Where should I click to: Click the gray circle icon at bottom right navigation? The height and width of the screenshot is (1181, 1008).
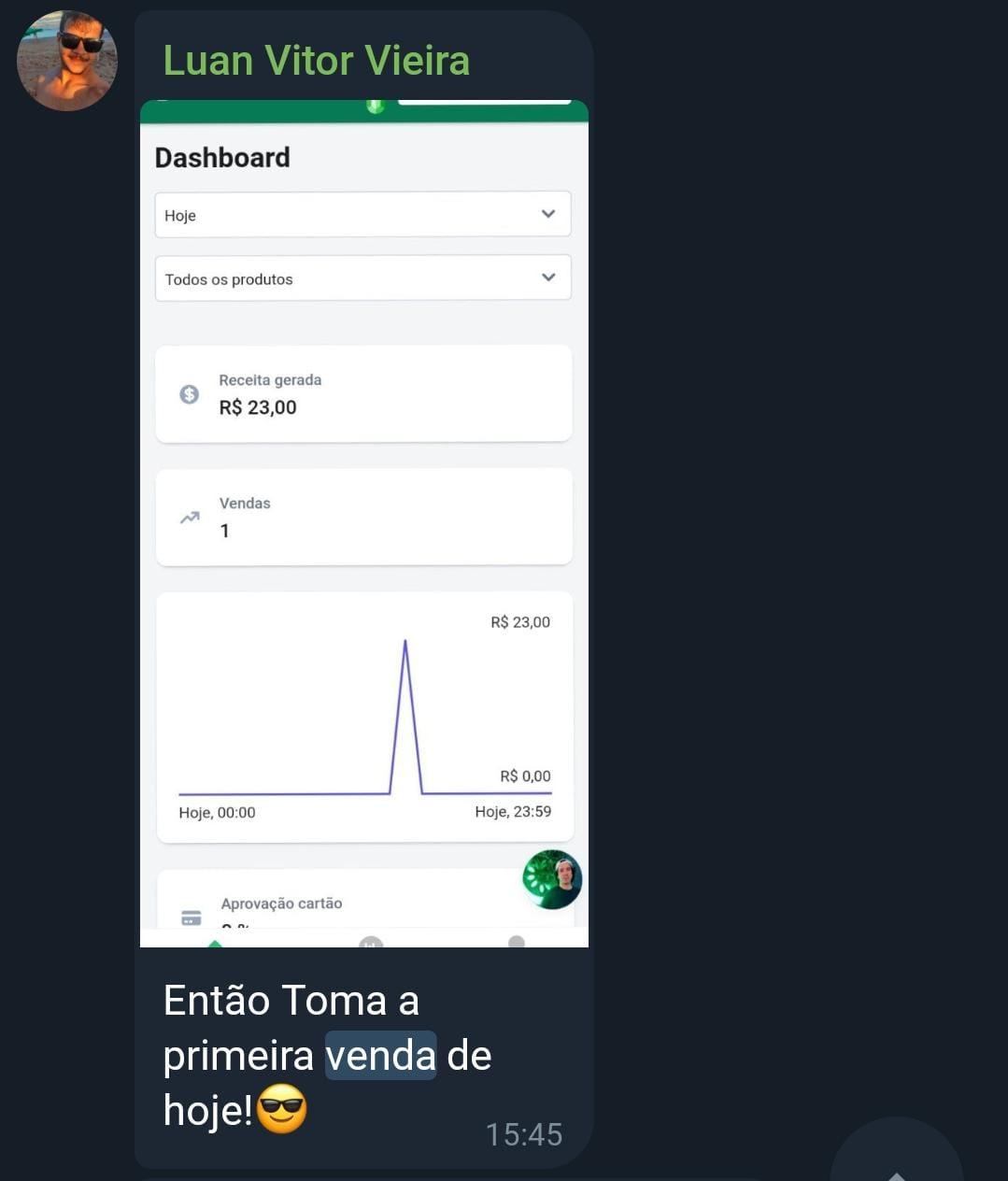pos(518,944)
